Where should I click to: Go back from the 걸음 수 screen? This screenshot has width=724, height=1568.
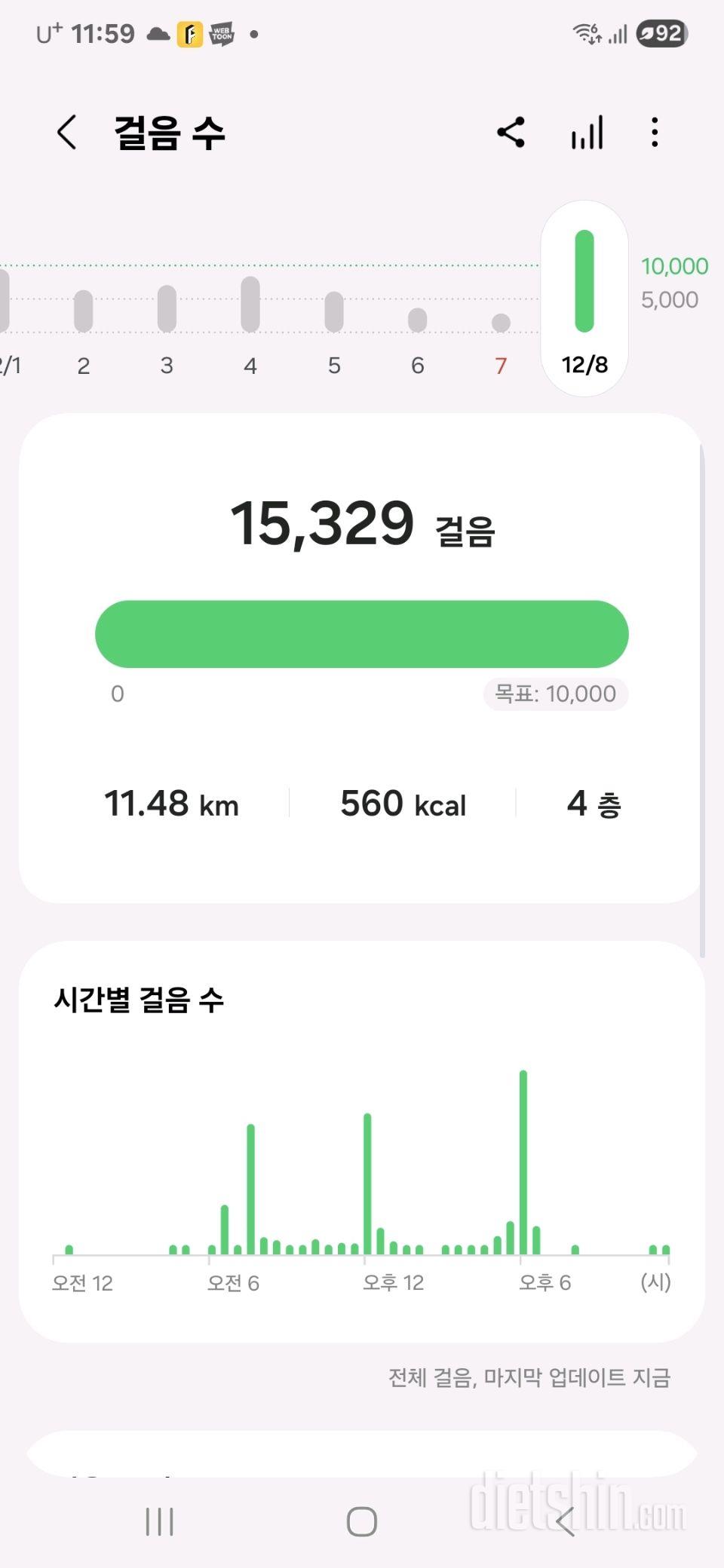point(67,133)
